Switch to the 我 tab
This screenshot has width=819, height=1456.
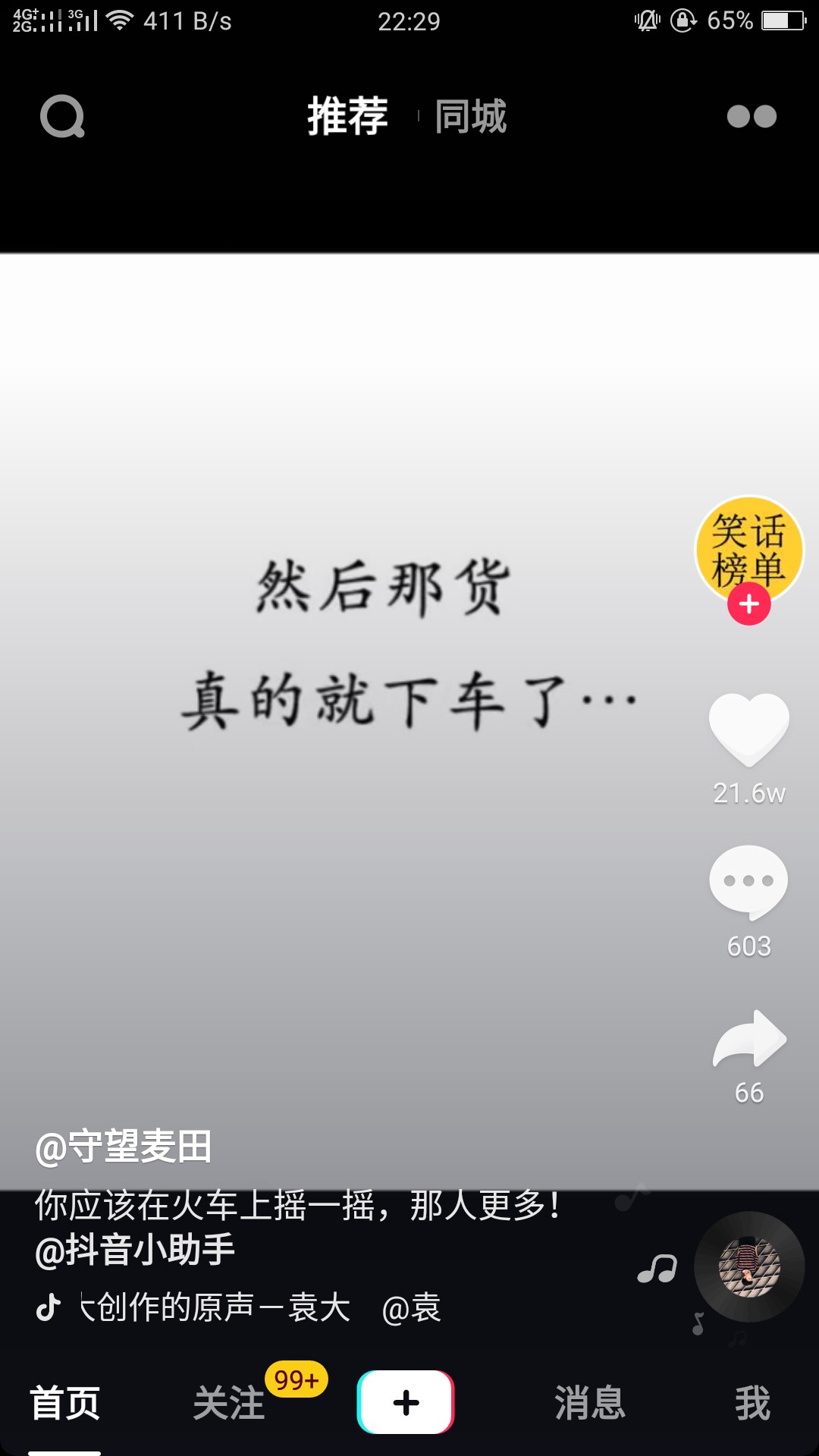tap(752, 1403)
